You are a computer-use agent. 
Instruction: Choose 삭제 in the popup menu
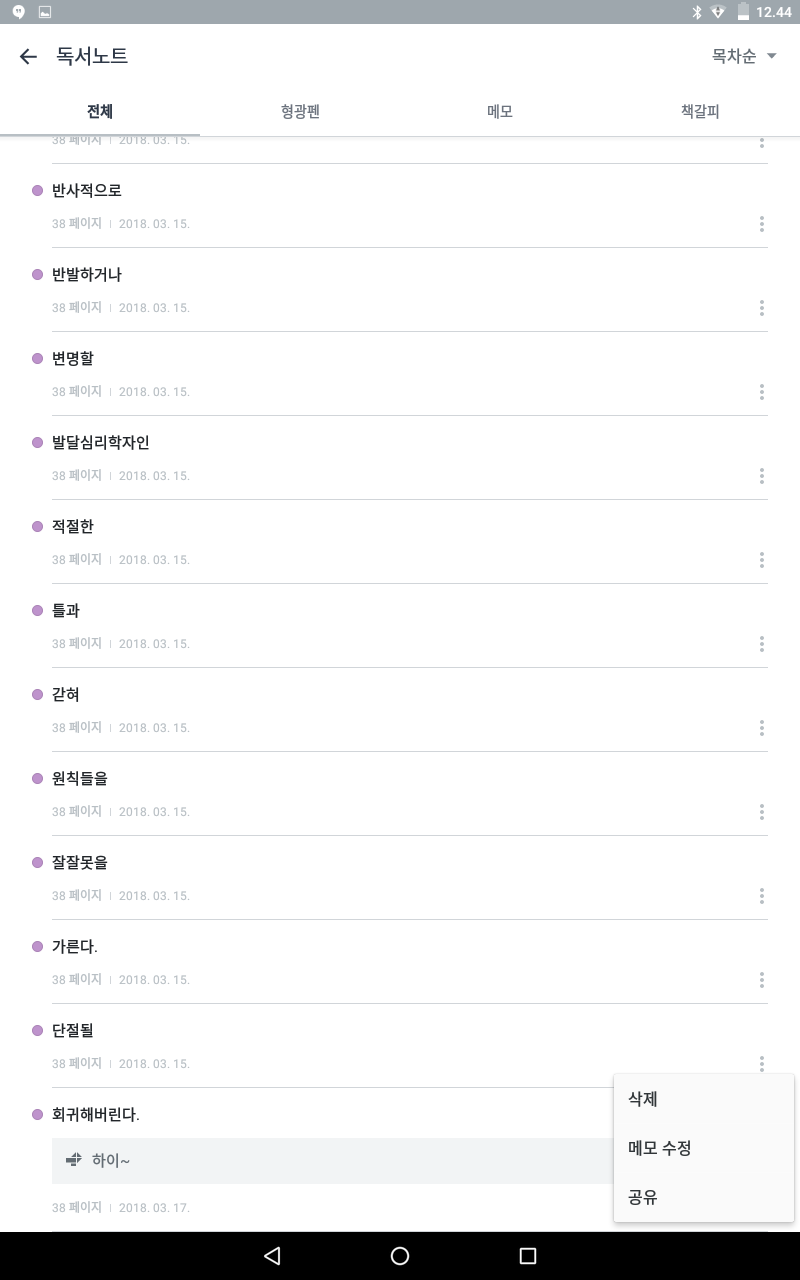pos(643,1099)
